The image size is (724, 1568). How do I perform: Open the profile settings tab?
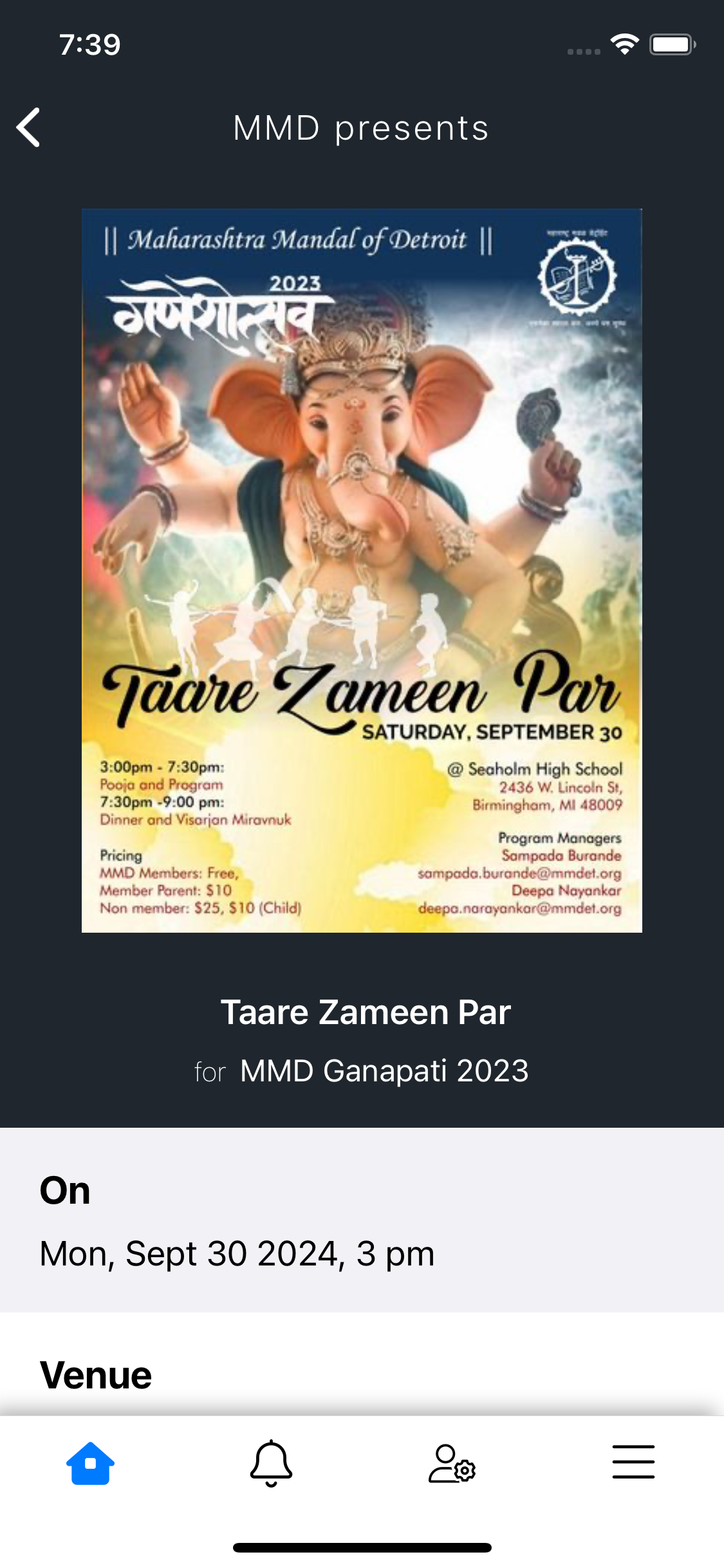click(x=452, y=1462)
